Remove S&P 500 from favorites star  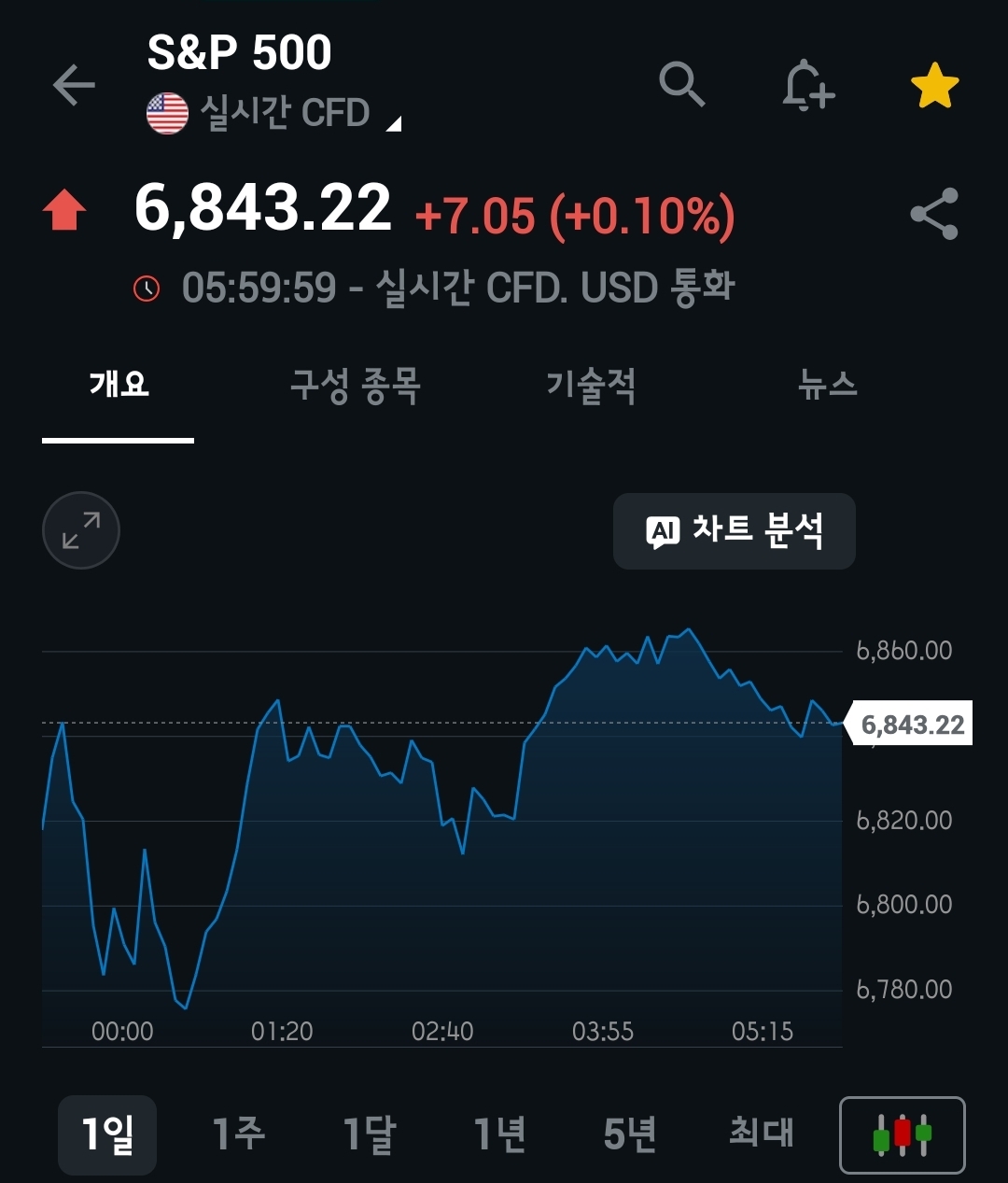point(934,86)
